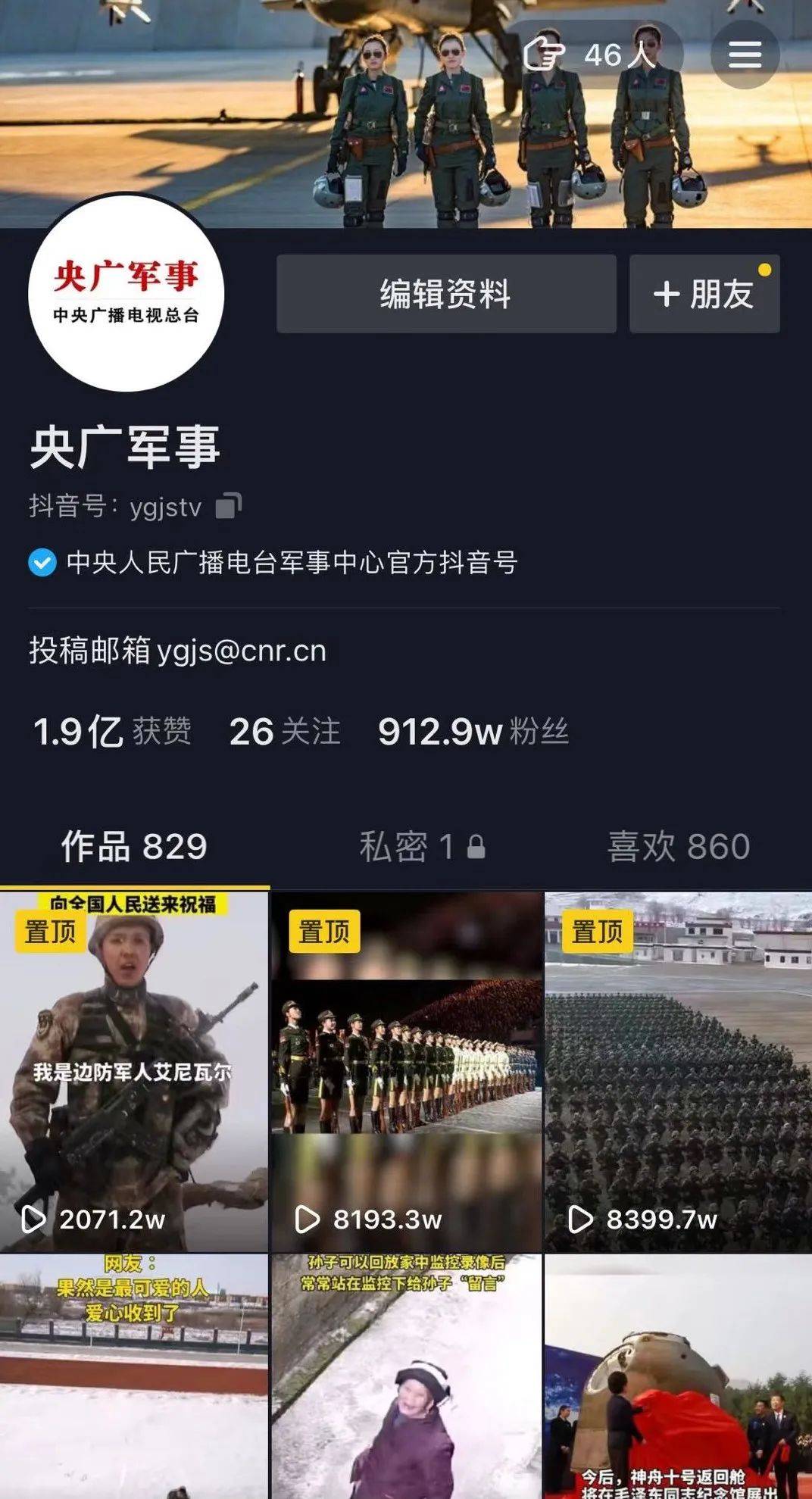Play the pinned video with 8193.3w views

point(407,1072)
